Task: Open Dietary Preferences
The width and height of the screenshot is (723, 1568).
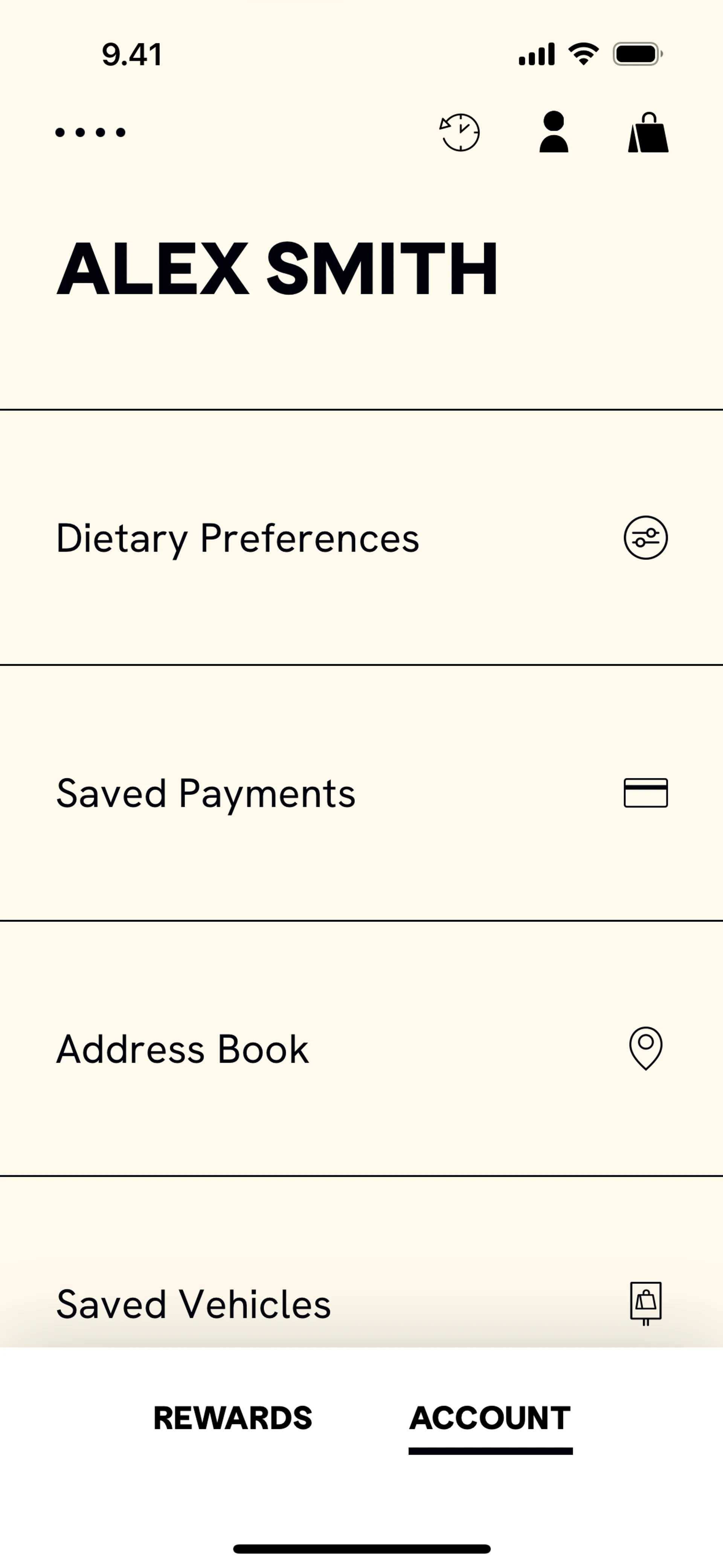Action: pos(361,538)
